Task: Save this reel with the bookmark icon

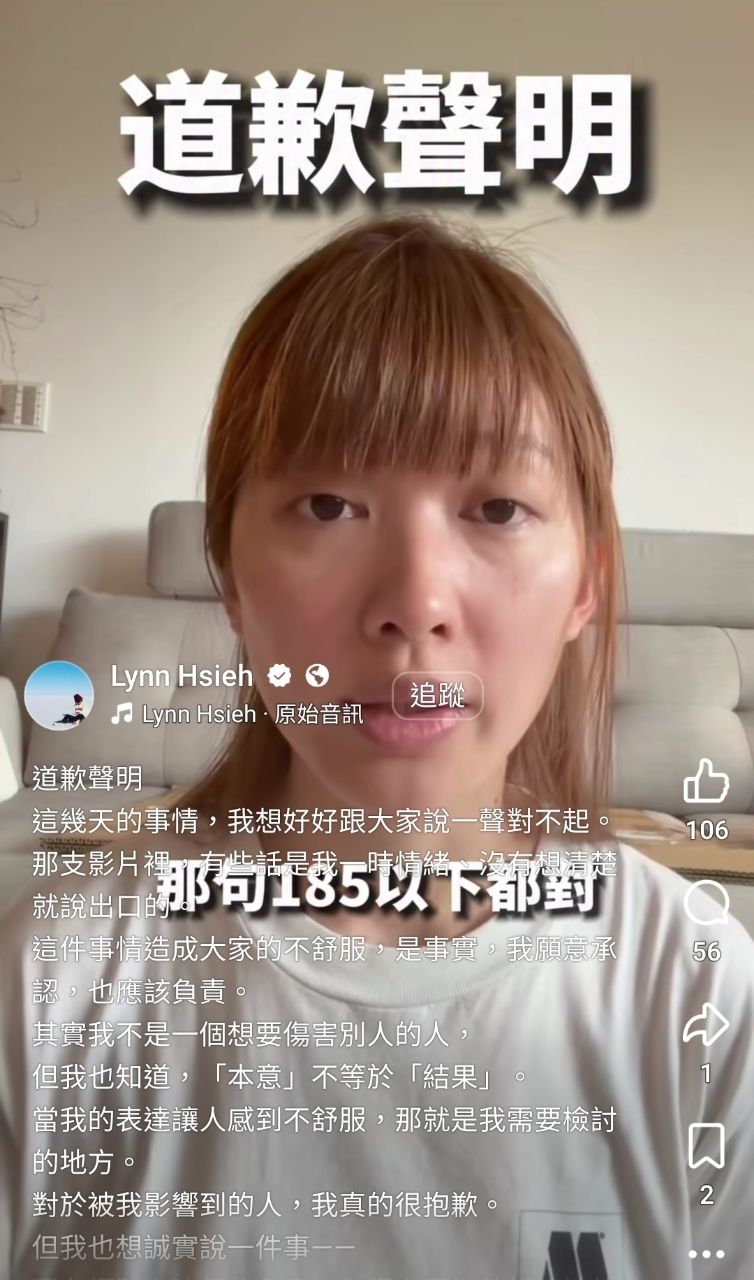Action: 706,1146
